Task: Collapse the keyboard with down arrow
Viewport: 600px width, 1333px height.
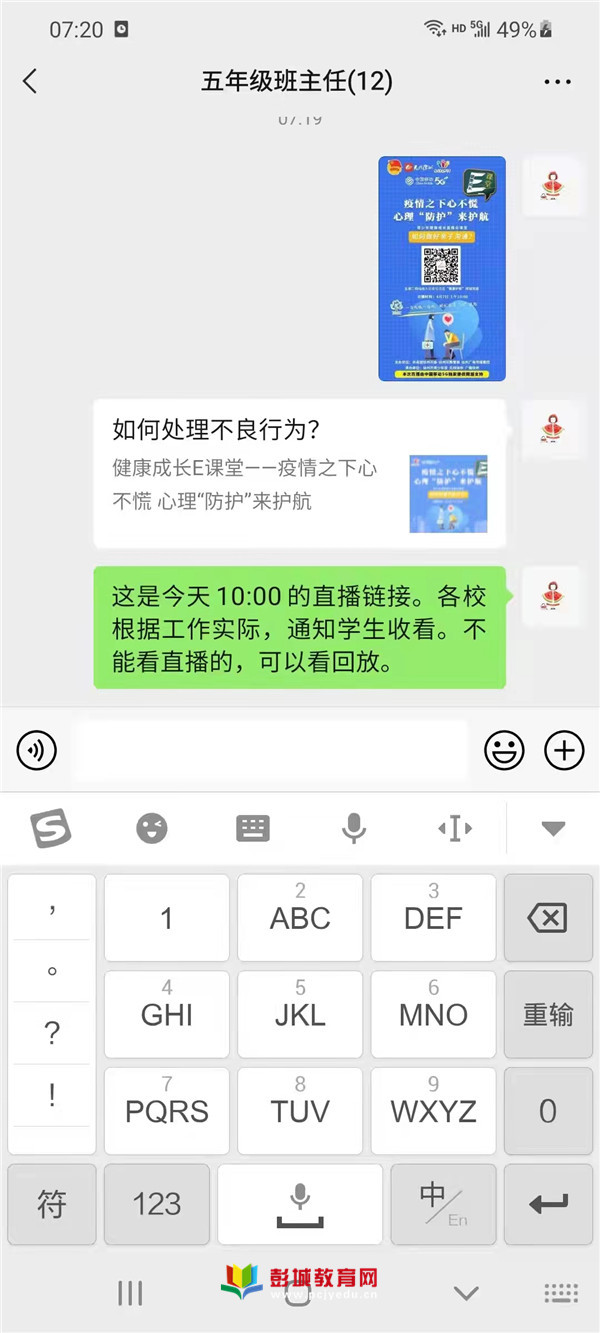Action: click(x=553, y=828)
